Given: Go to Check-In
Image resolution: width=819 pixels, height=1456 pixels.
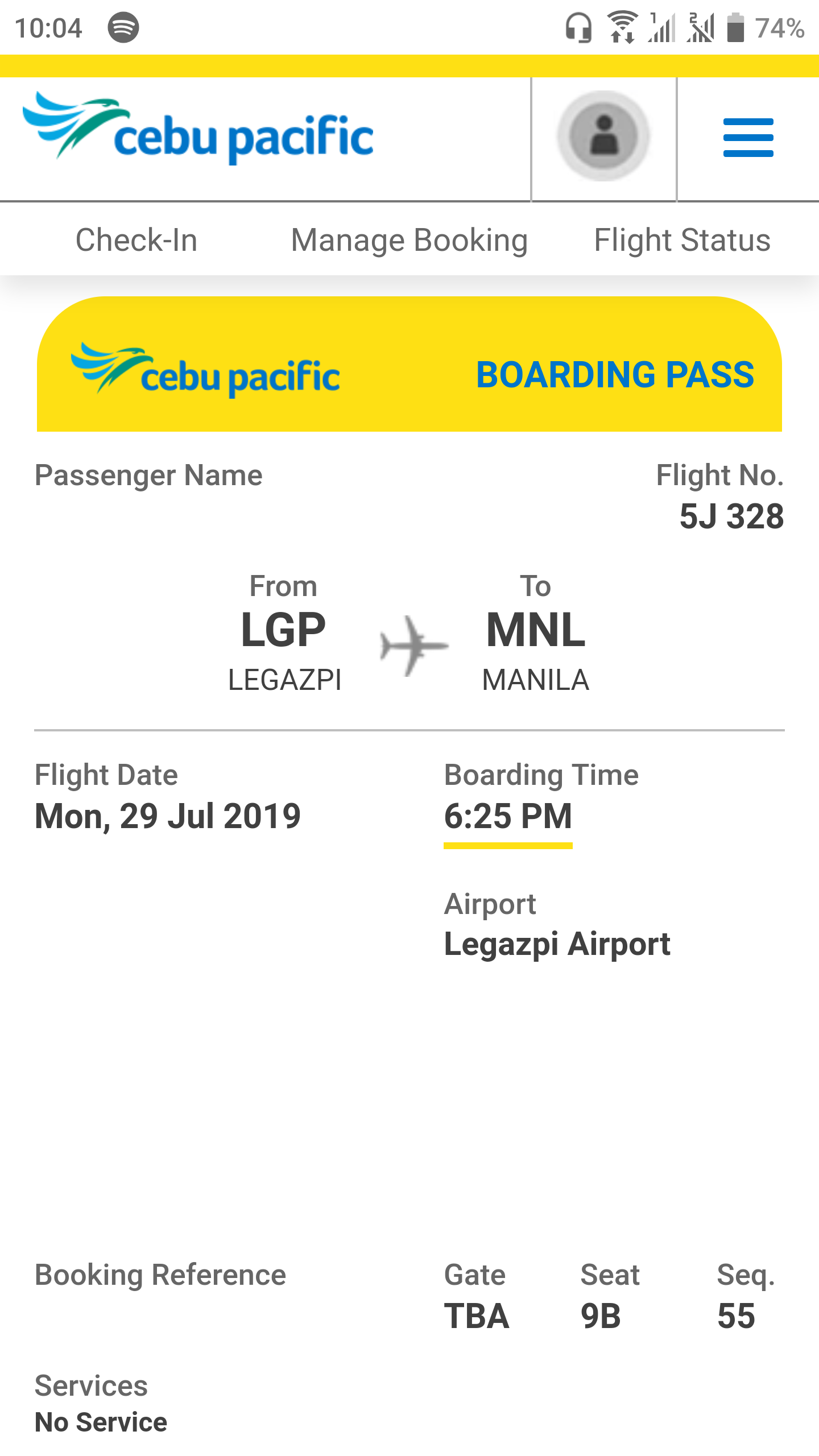Looking at the screenshot, I should tap(136, 240).
